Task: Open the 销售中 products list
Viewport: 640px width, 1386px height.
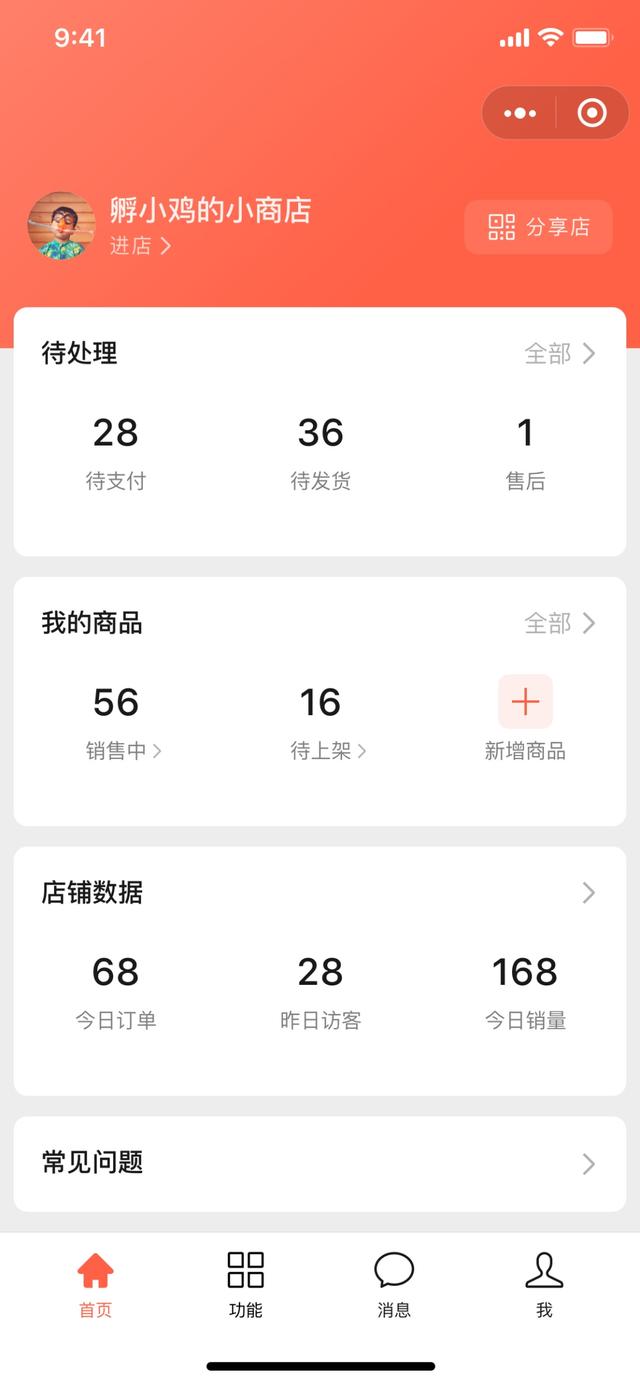Action: pos(120,722)
